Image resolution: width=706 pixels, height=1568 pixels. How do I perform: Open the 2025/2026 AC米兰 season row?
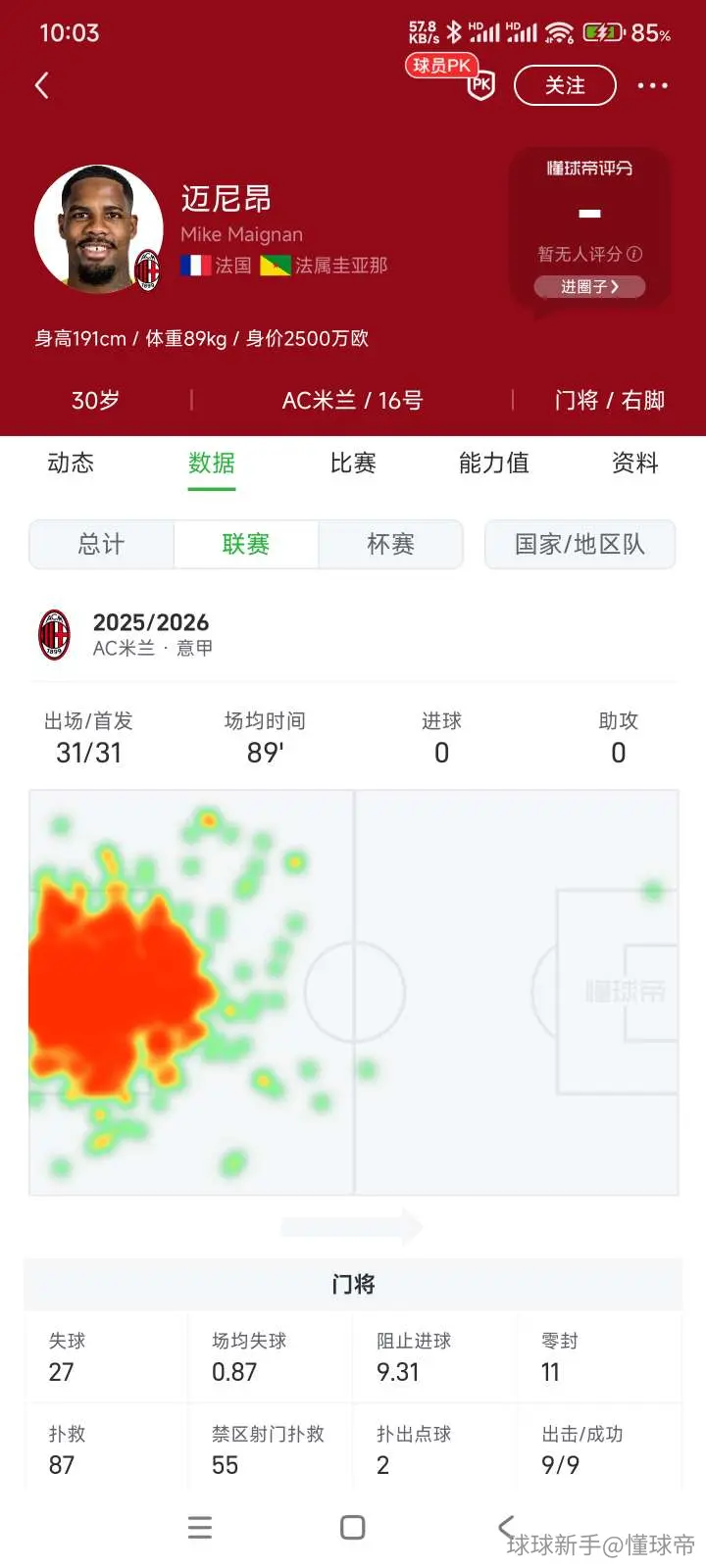click(353, 634)
